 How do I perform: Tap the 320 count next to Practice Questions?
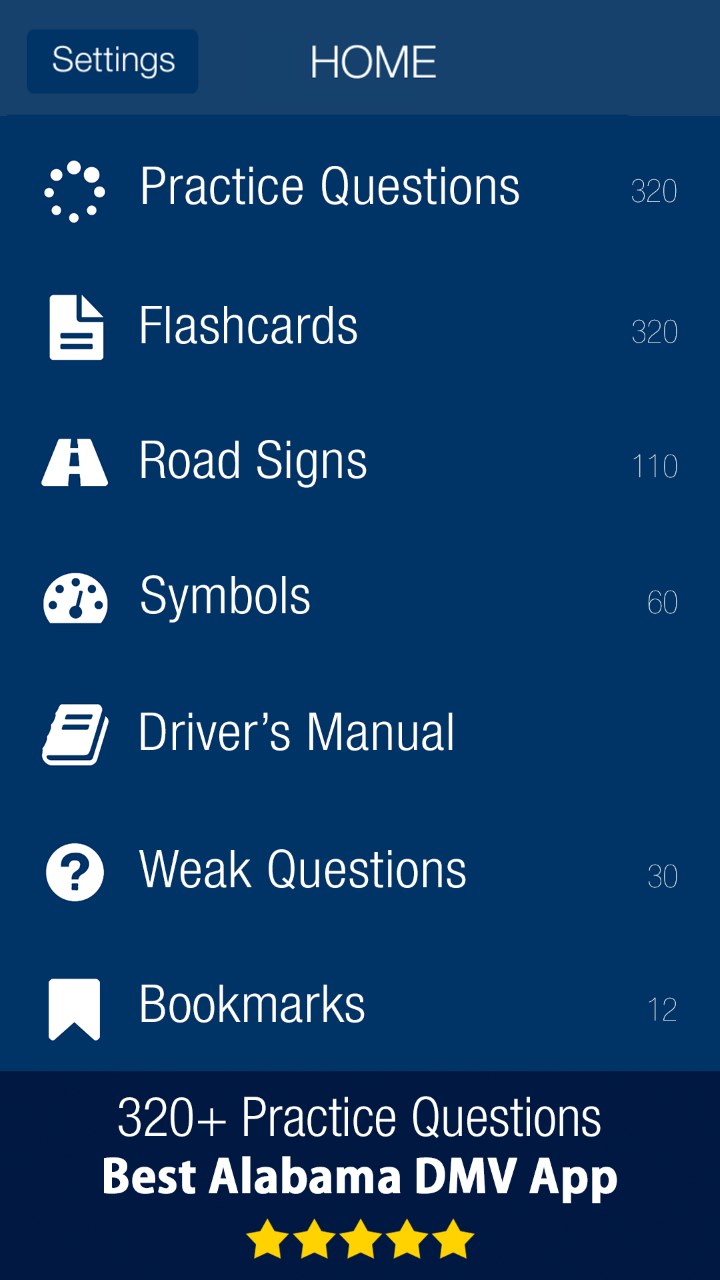pyautogui.click(x=653, y=193)
